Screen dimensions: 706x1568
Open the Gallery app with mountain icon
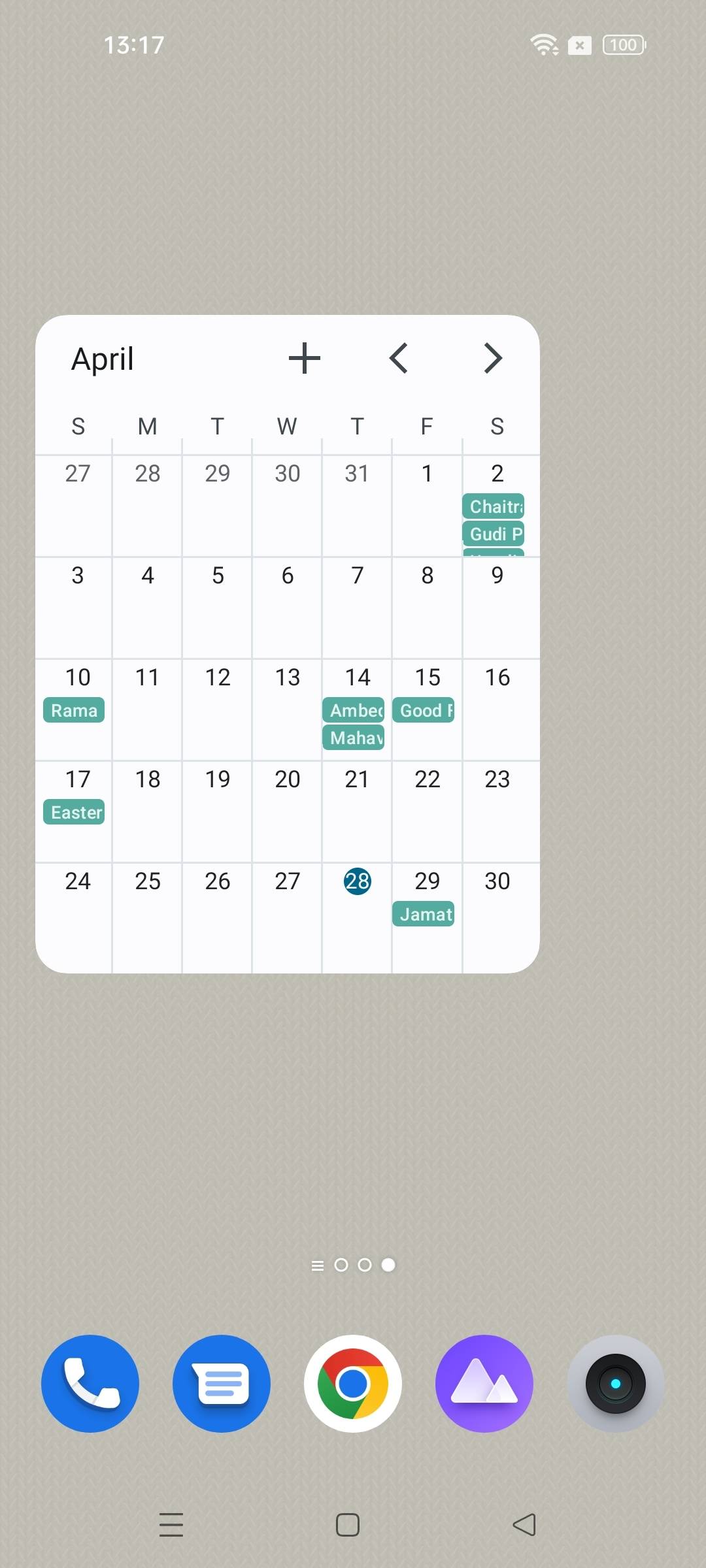(x=484, y=1384)
